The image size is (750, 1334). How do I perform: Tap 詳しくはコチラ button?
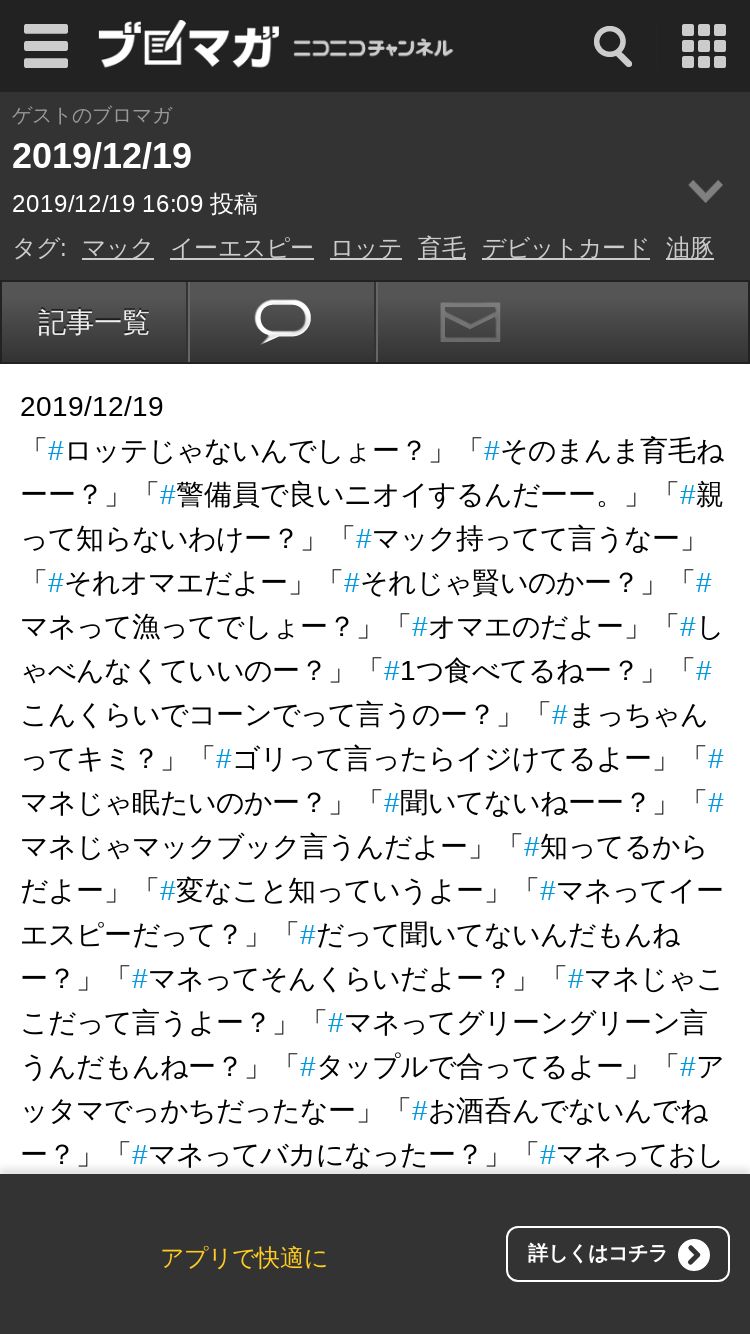pos(618,1254)
